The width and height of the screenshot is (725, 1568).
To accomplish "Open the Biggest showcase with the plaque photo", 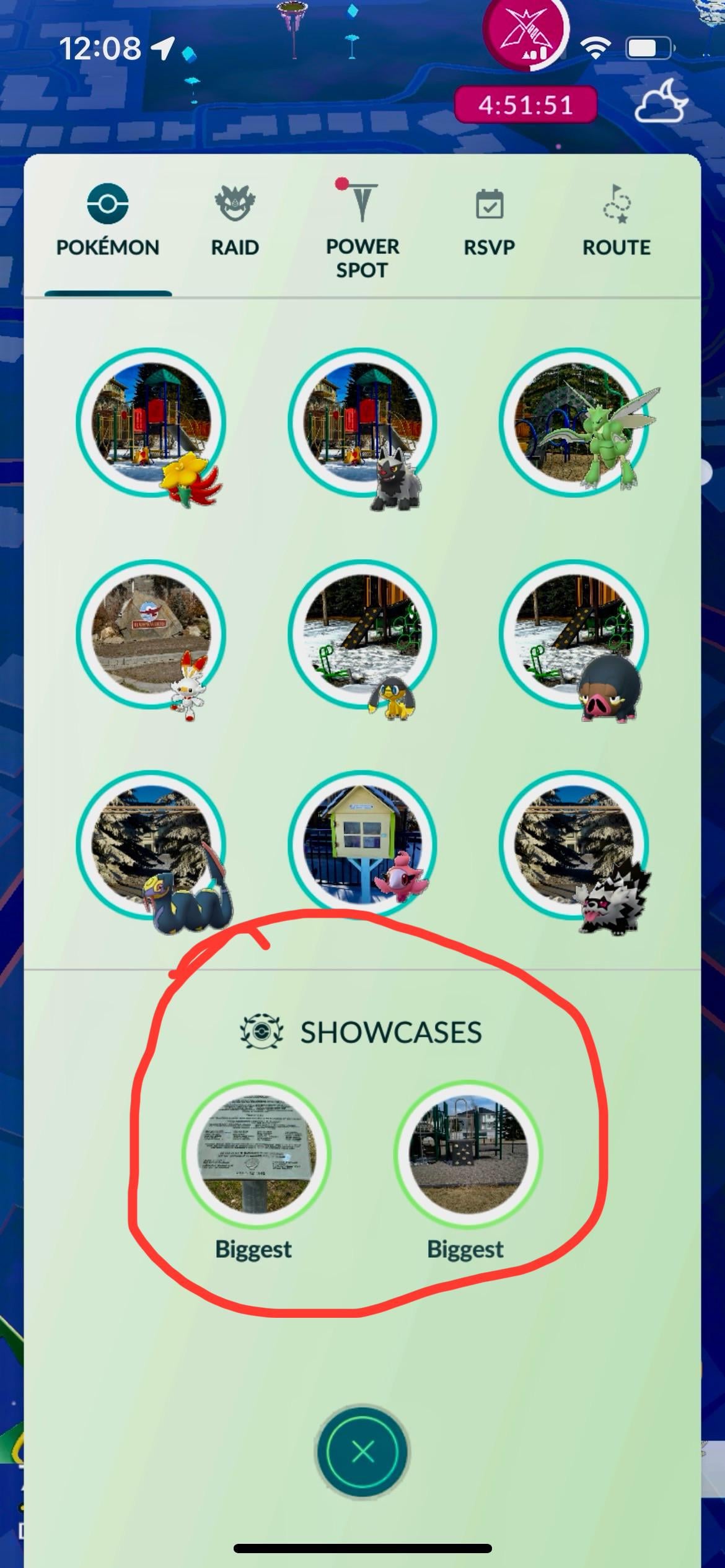I will point(255,1154).
